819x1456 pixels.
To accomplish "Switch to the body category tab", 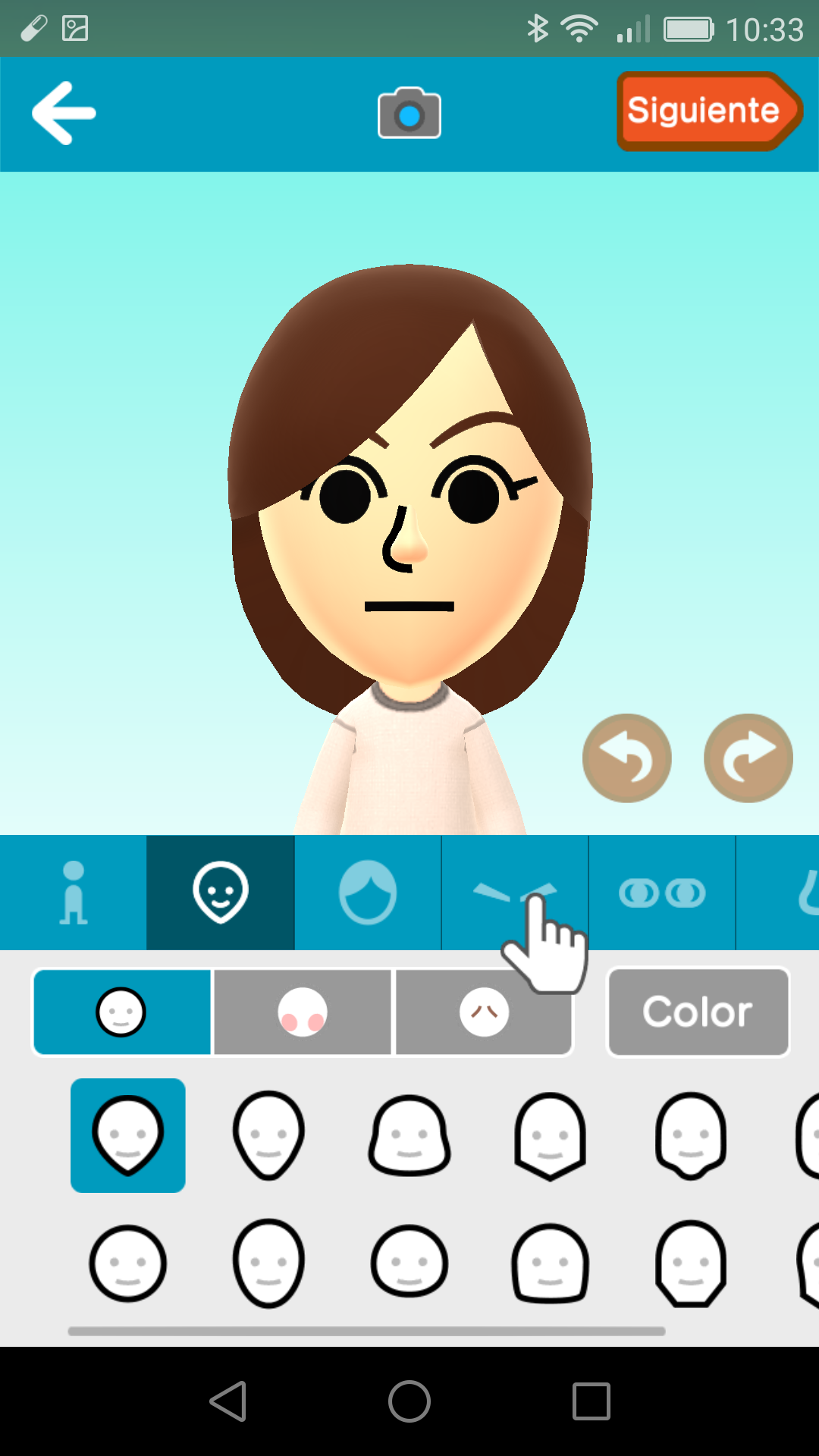I will pyautogui.click(x=74, y=893).
